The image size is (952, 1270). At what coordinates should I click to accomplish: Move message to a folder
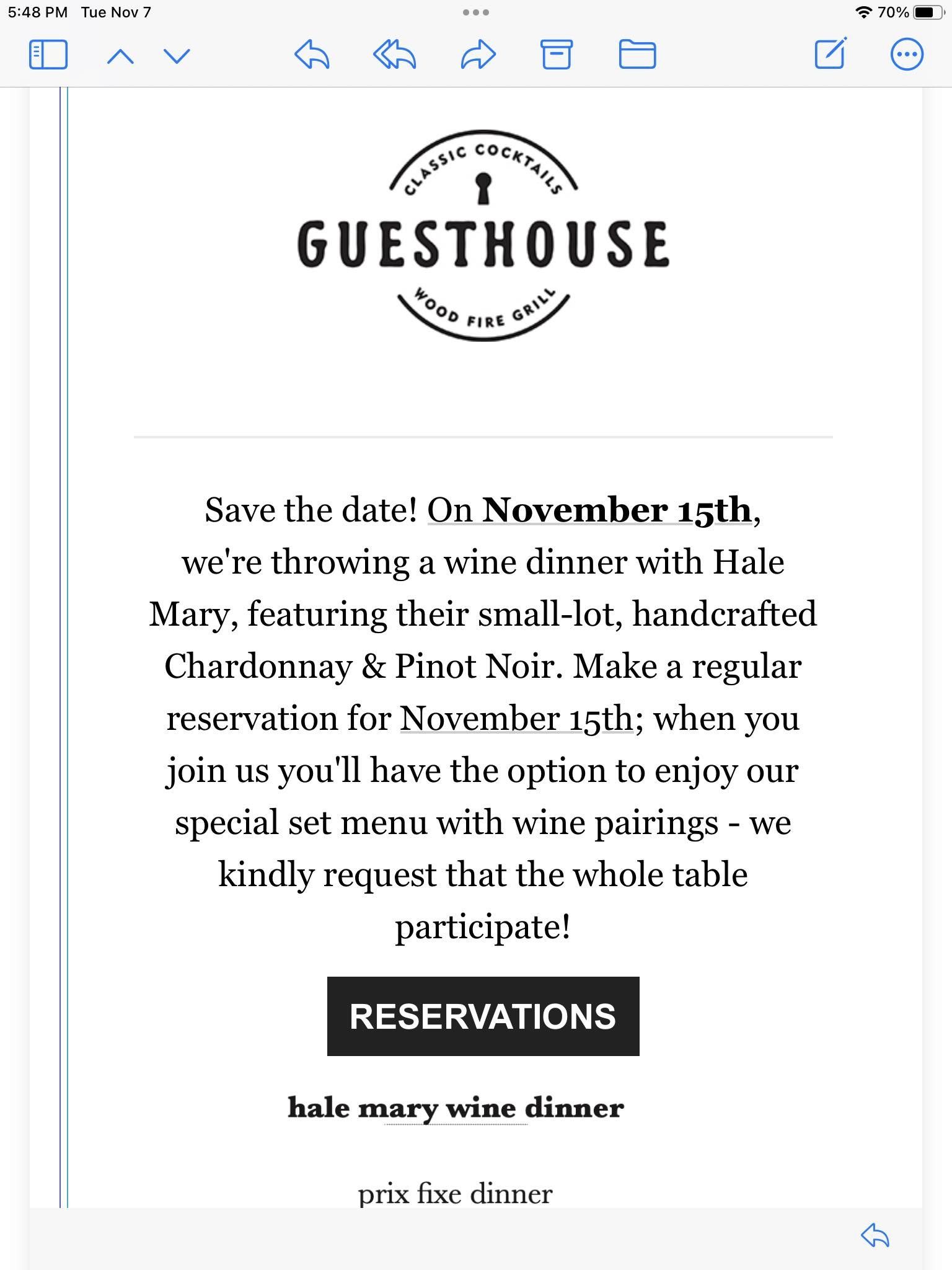pos(637,55)
